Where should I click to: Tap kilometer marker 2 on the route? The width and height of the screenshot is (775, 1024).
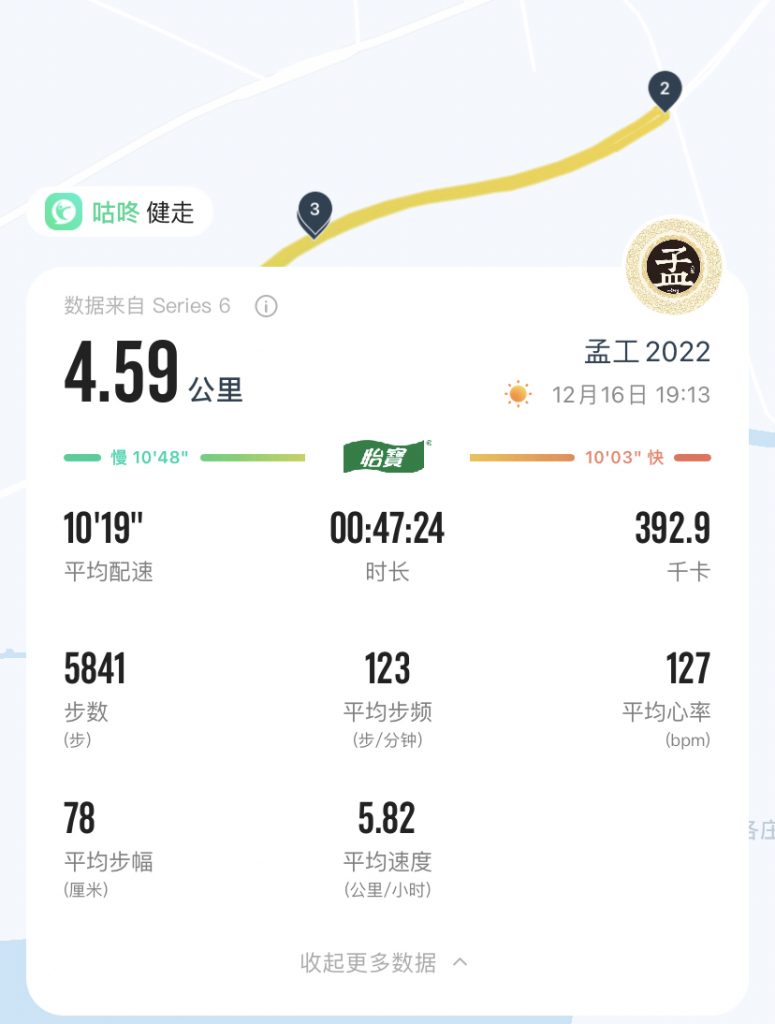pos(664,89)
